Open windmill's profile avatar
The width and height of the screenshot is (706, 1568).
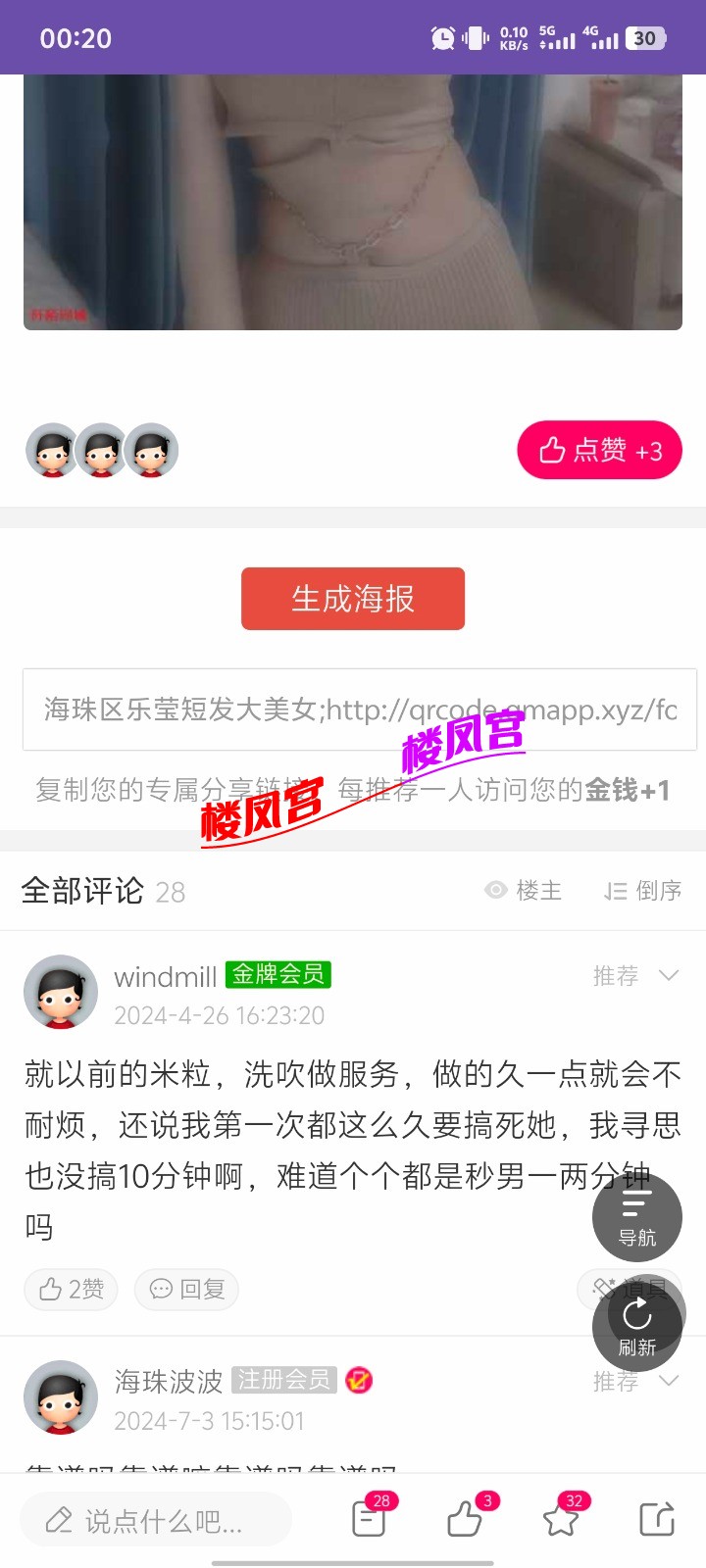[61, 992]
